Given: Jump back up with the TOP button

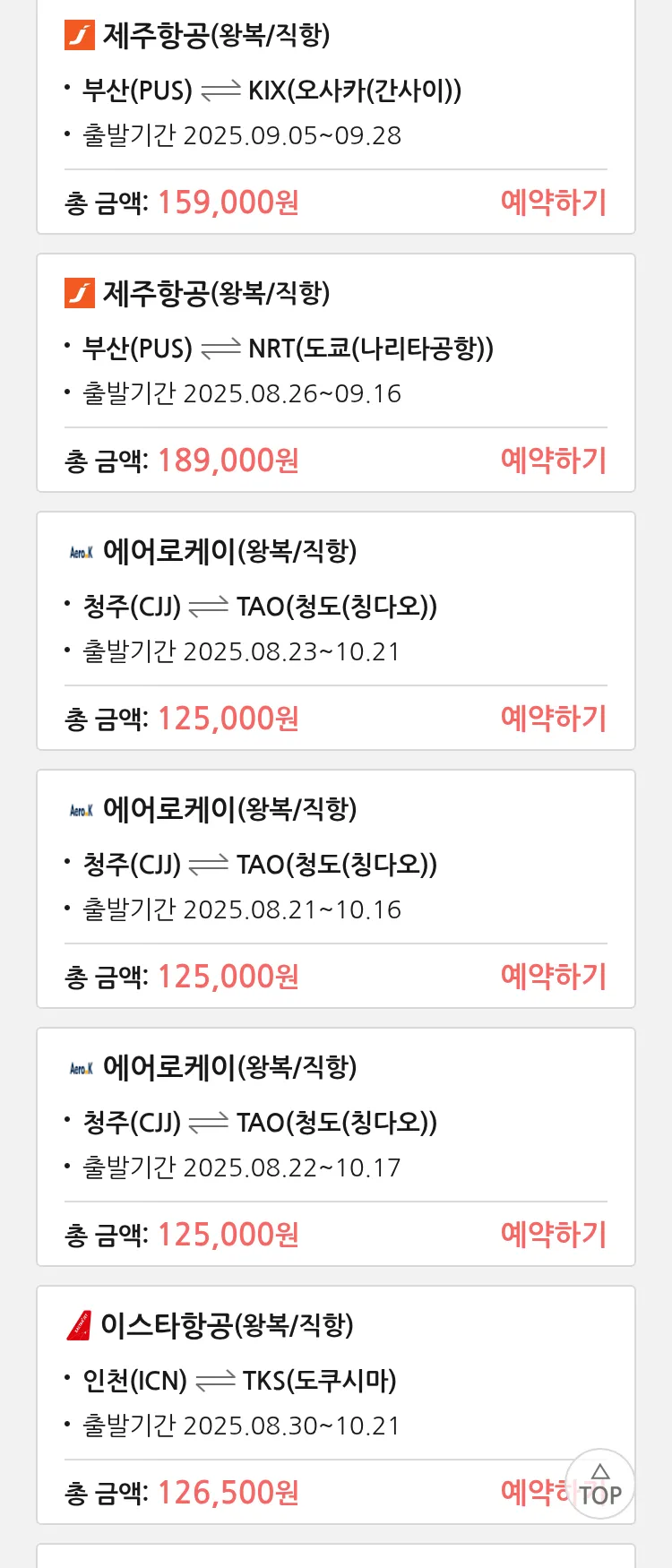Looking at the screenshot, I should pyautogui.click(x=600, y=1485).
